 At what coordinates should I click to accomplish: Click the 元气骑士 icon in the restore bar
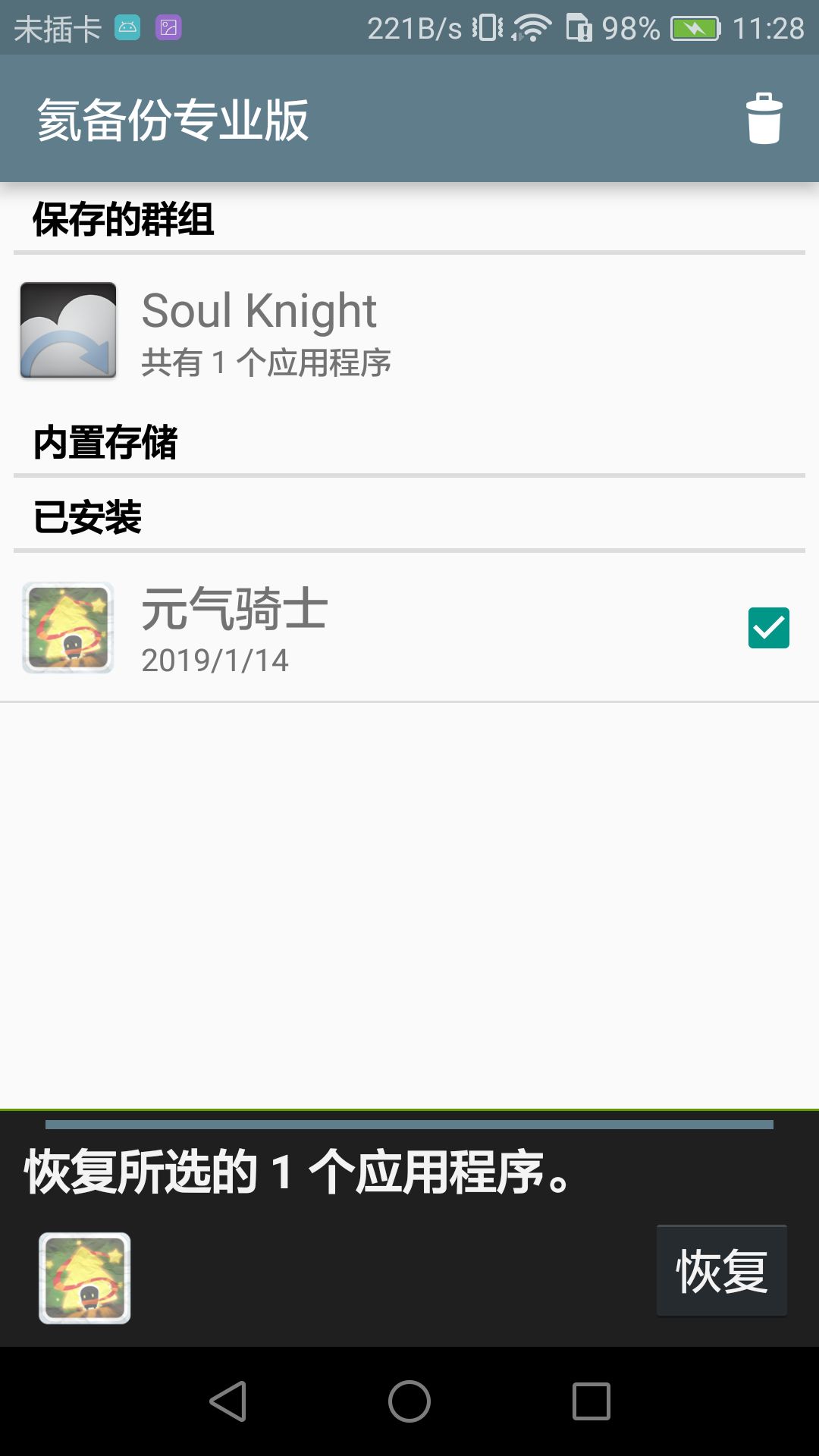pyautogui.click(x=85, y=1276)
